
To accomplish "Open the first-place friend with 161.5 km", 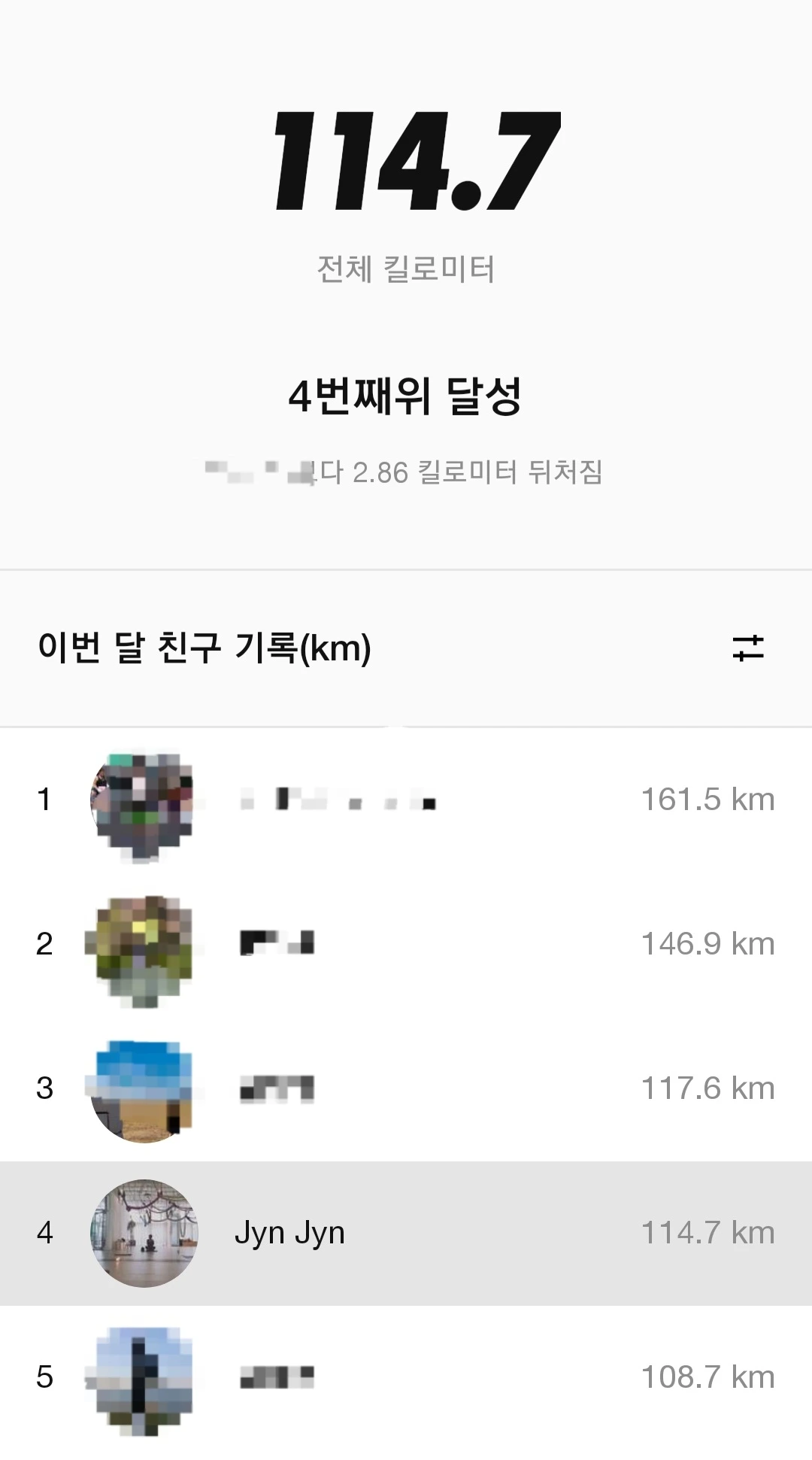I will (406, 800).
